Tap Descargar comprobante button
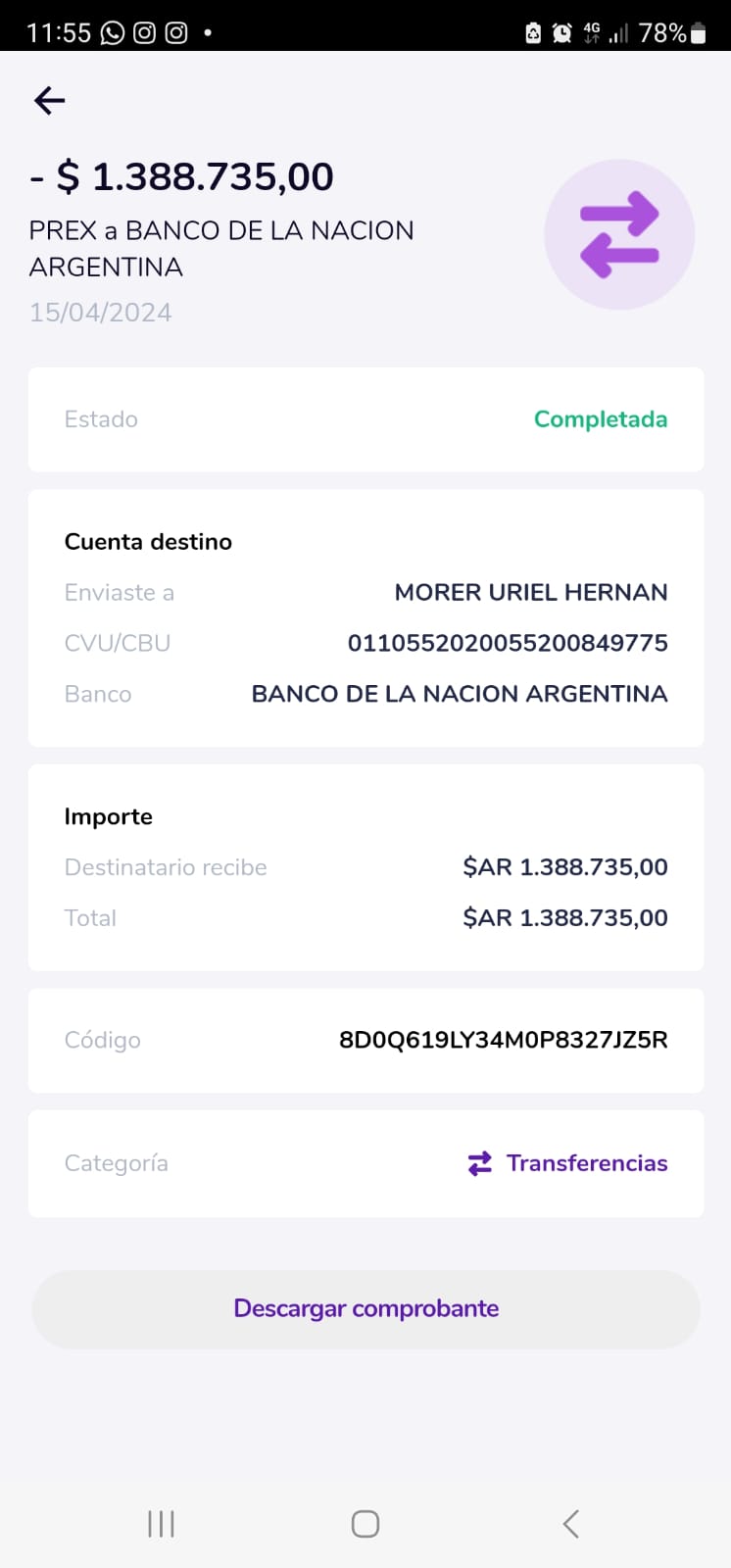The width and height of the screenshot is (731, 1568). (365, 1309)
